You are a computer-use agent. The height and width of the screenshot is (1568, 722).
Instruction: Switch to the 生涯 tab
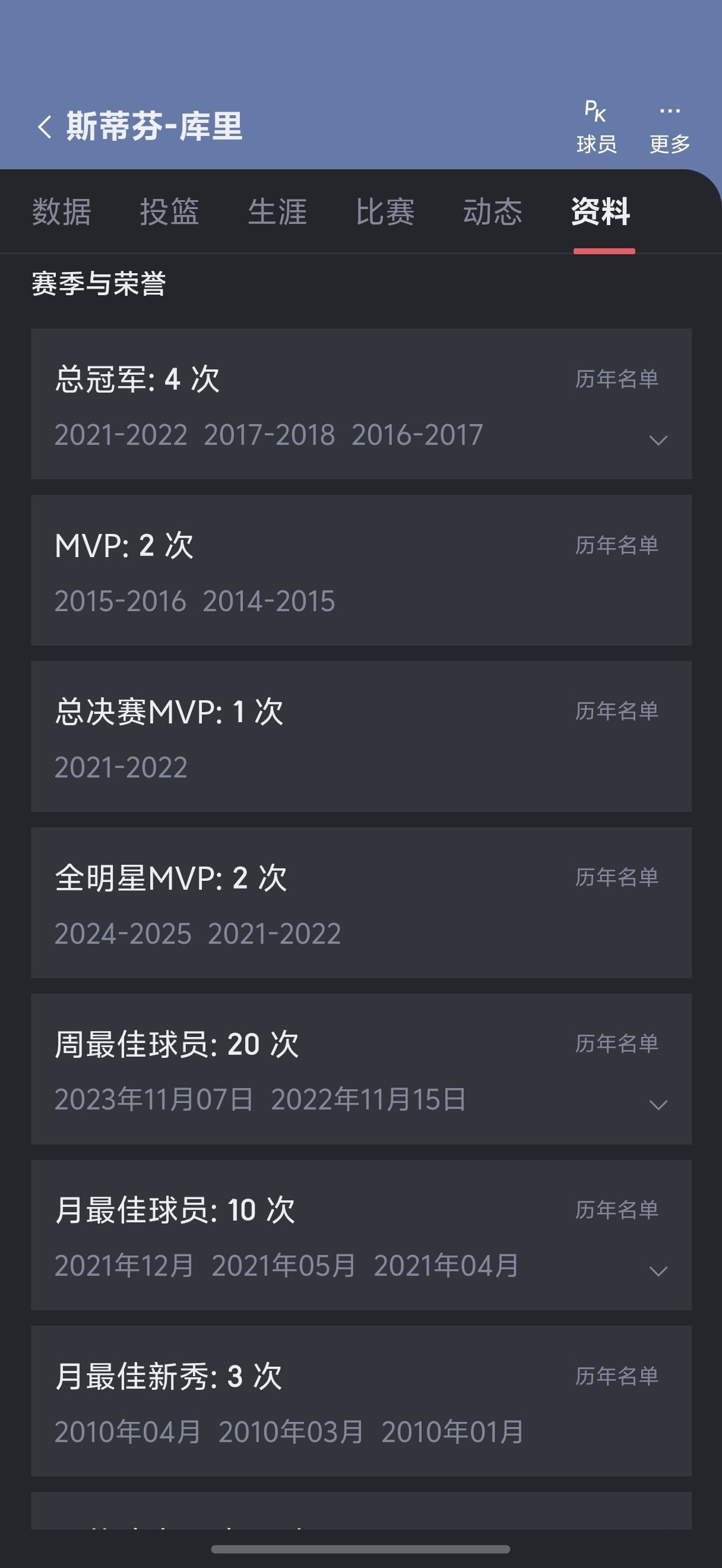click(x=277, y=212)
